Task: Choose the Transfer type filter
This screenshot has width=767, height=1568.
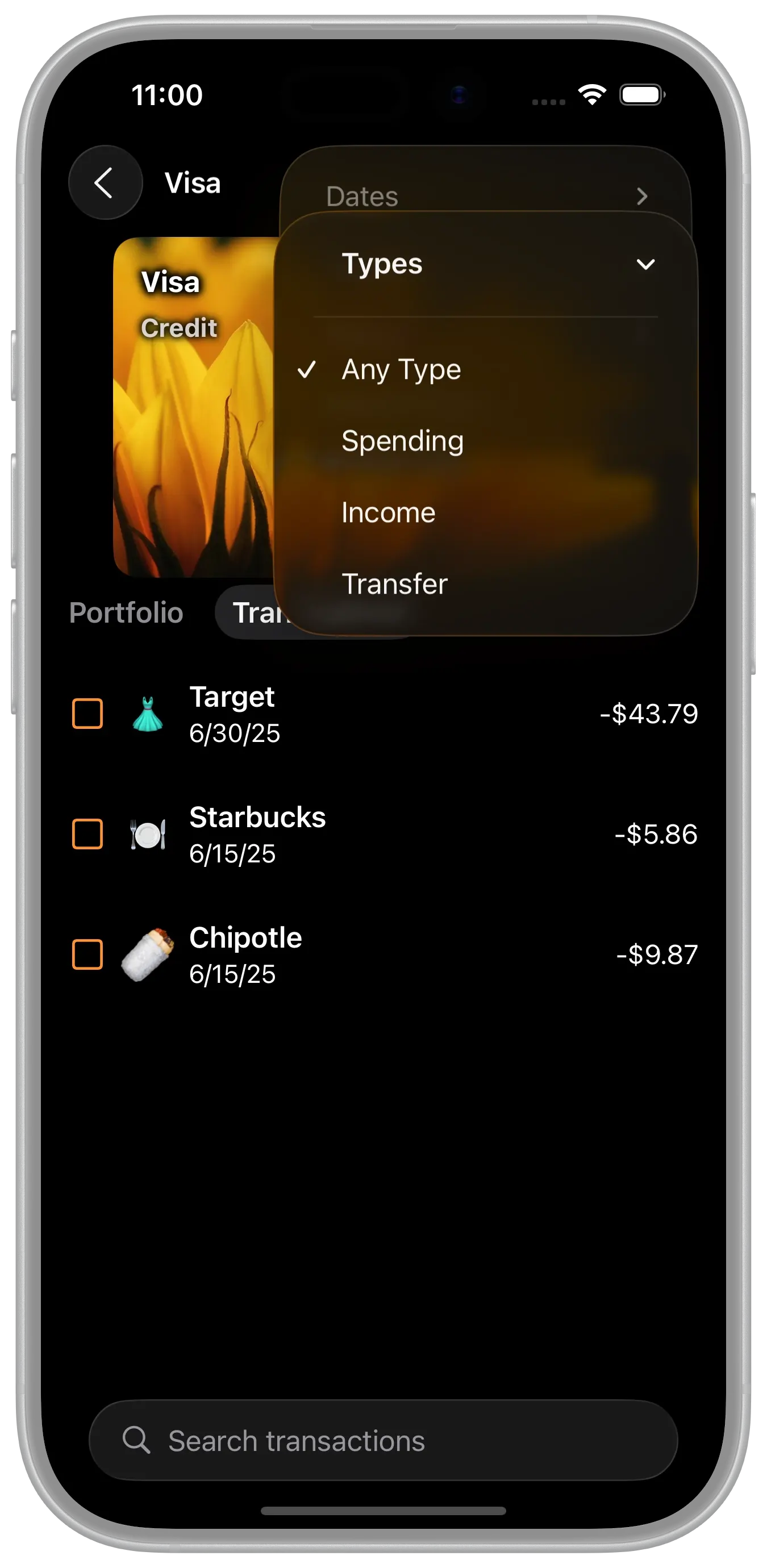Action: (x=394, y=584)
